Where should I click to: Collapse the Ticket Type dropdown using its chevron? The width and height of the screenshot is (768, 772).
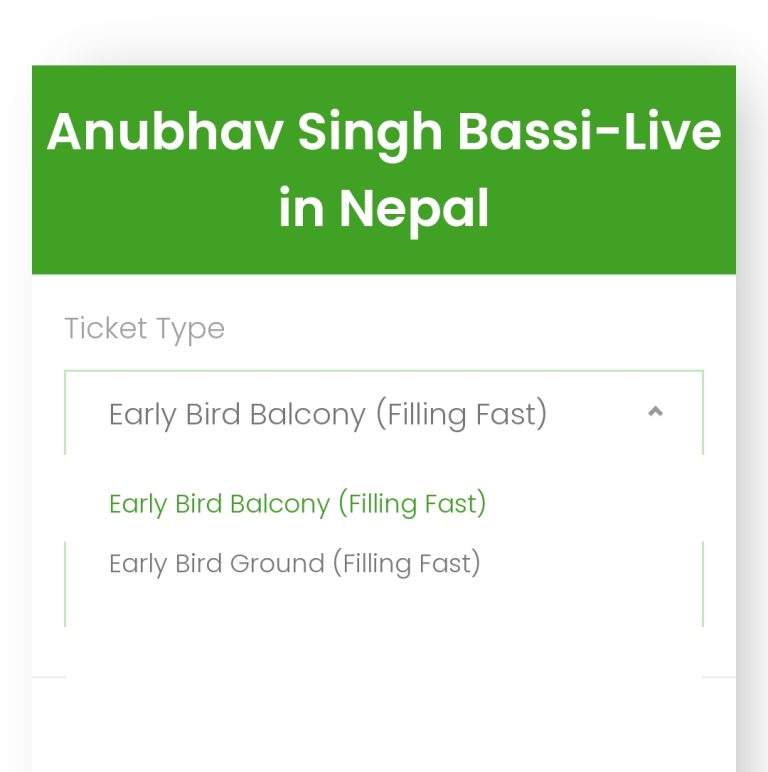click(657, 412)
